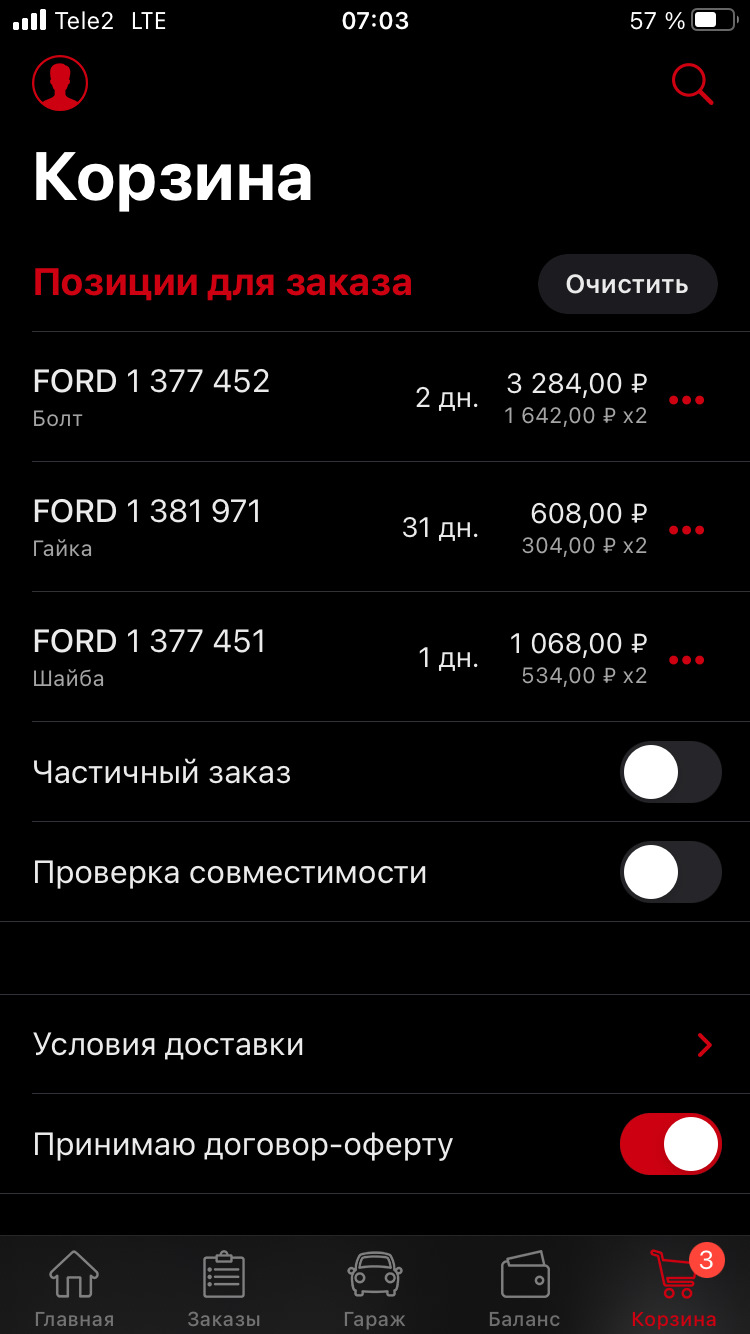Open options menu for FORD 1 381 971 nut
Viewport: 750px width, 1334px height.
click(x=687, y=528)
